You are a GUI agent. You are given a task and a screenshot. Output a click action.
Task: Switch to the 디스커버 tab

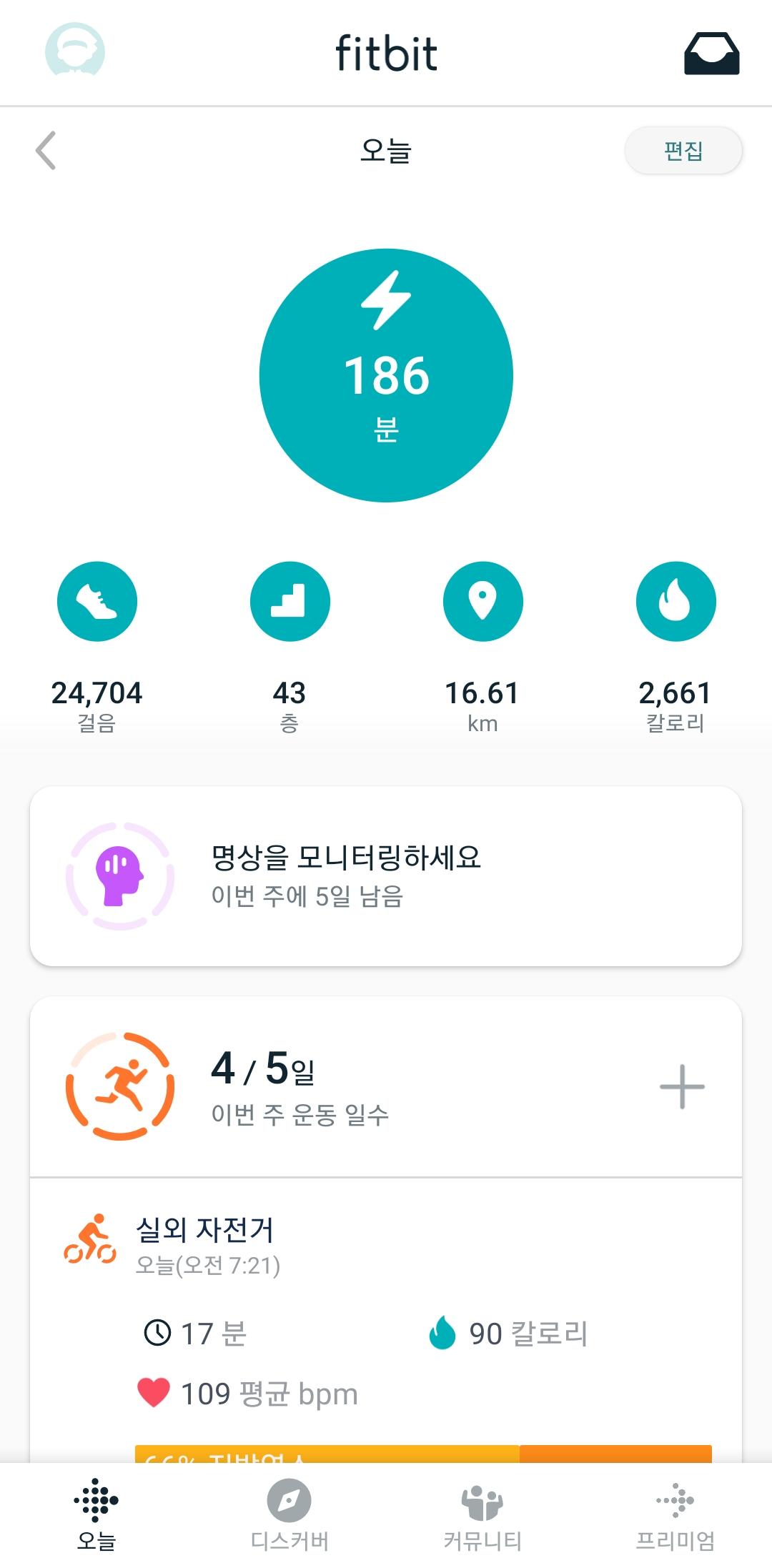pos(289,1514)
